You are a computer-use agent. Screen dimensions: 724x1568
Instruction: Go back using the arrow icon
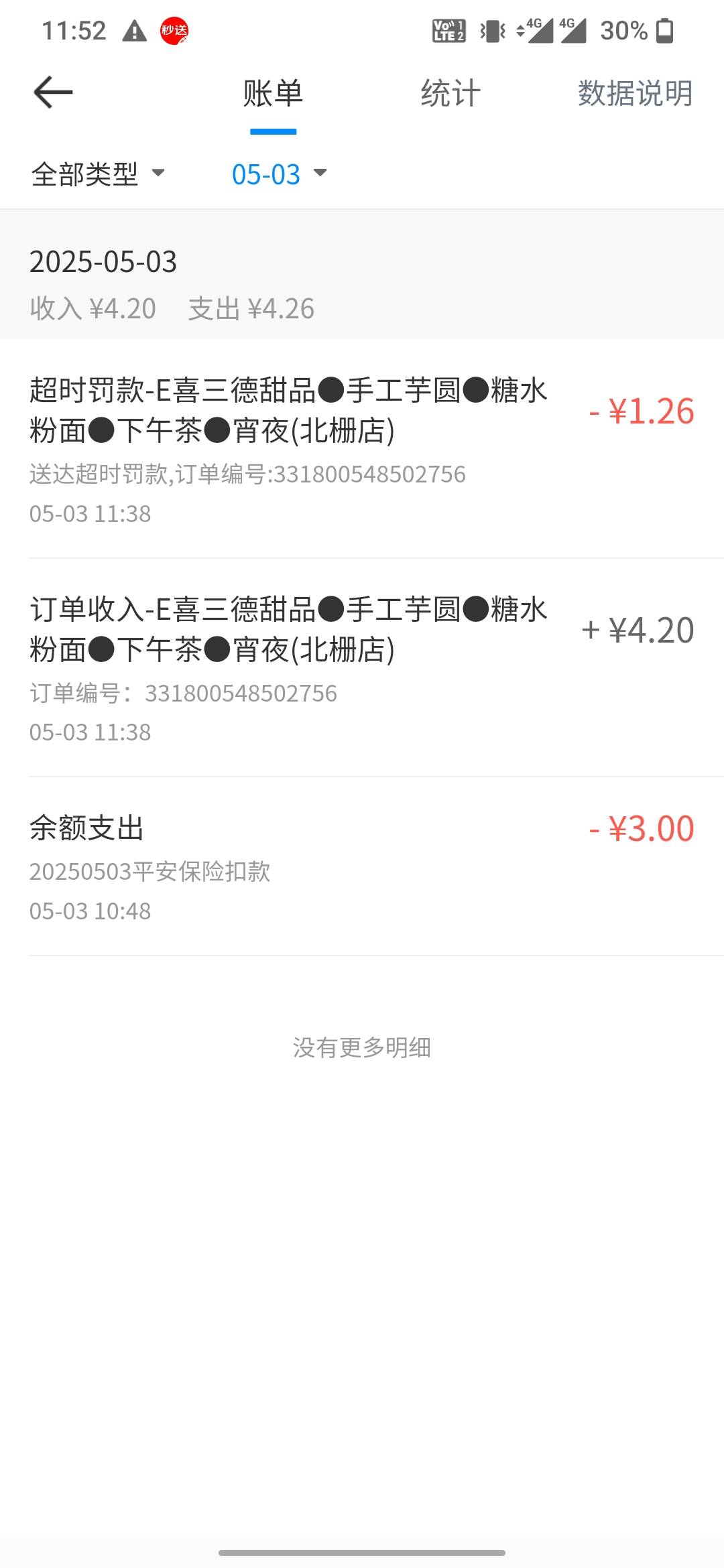(x=53, y=92)
